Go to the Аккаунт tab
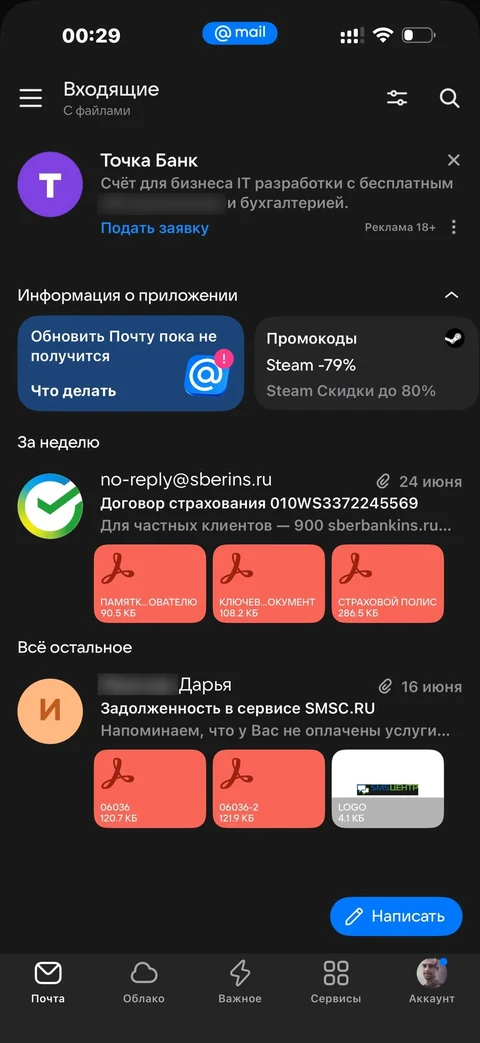This screenshot has height=1043, width=480. [x=432, y=982]
